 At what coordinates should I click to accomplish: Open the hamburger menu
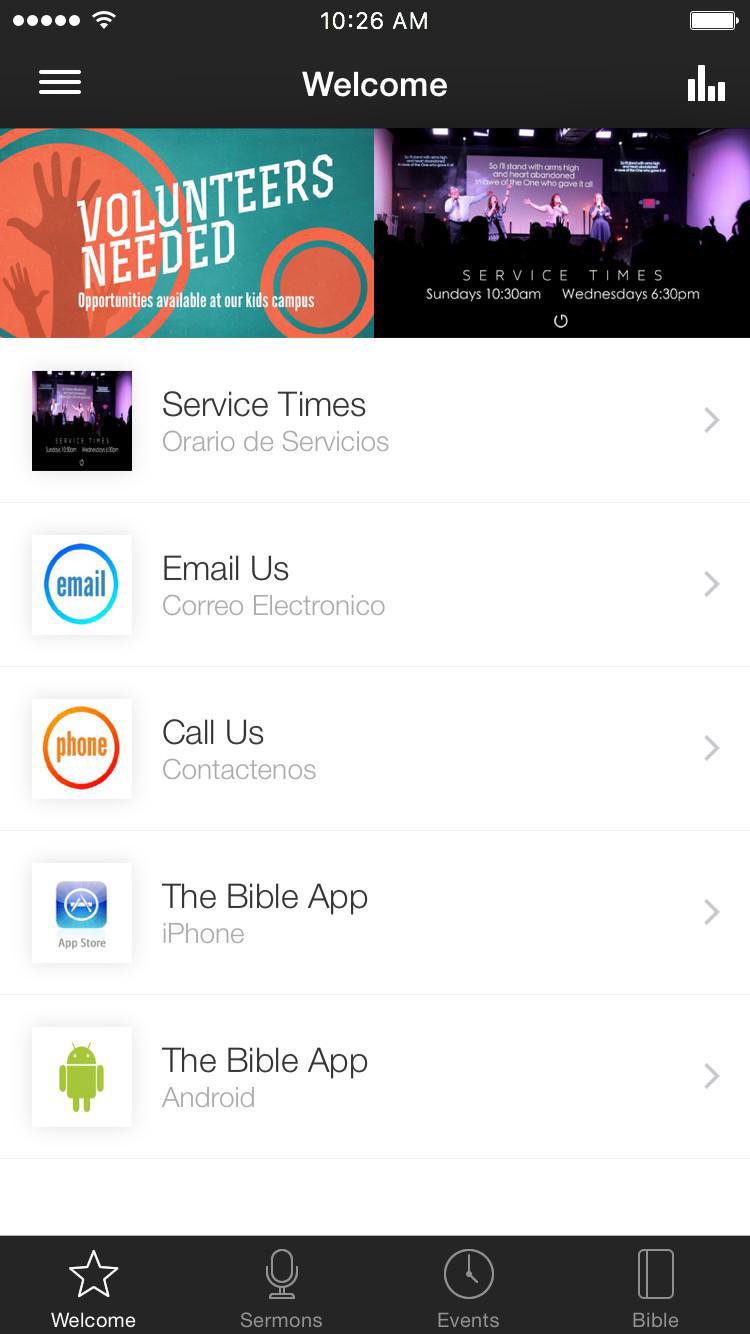(60, 83)
